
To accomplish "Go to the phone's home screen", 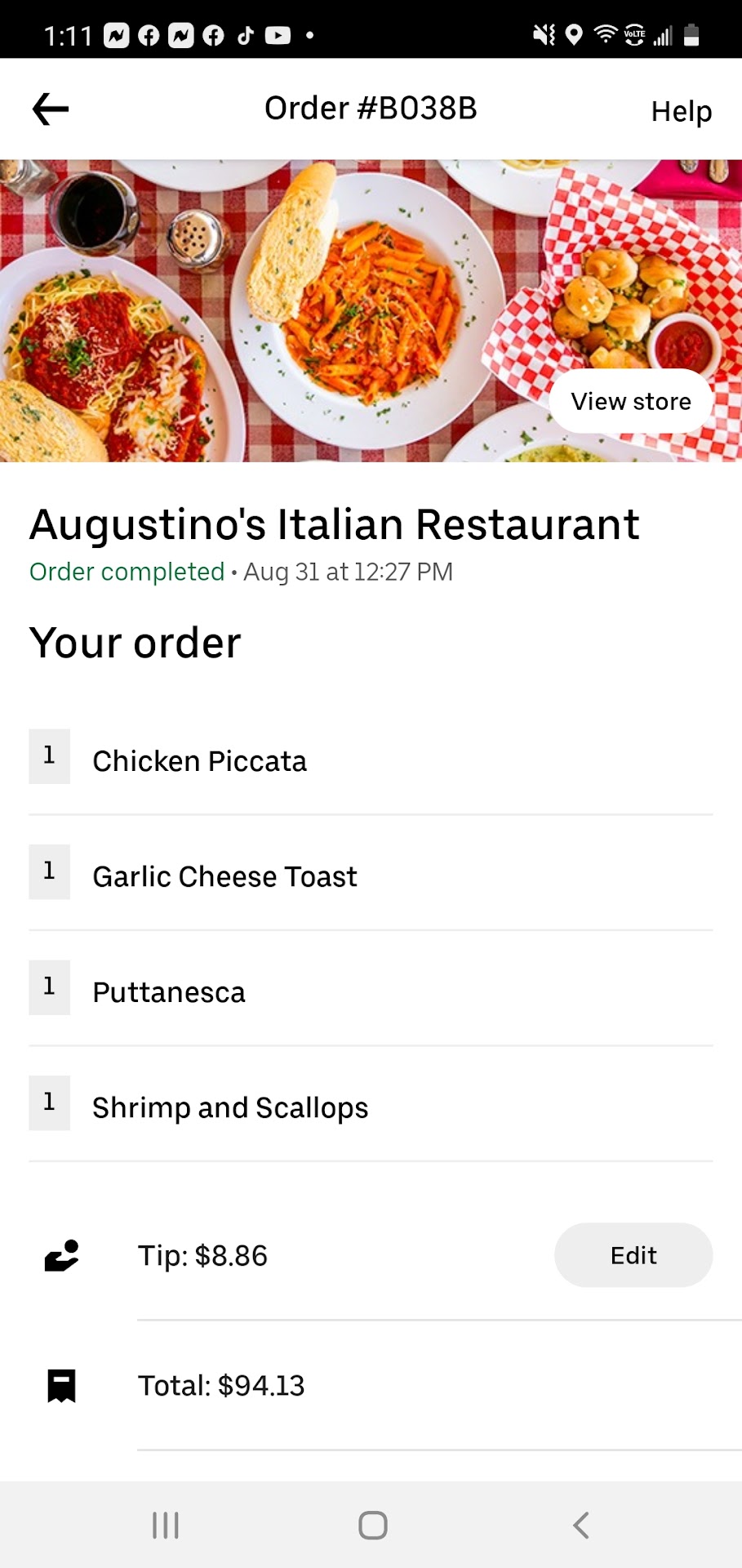I will click(372, 1525).
